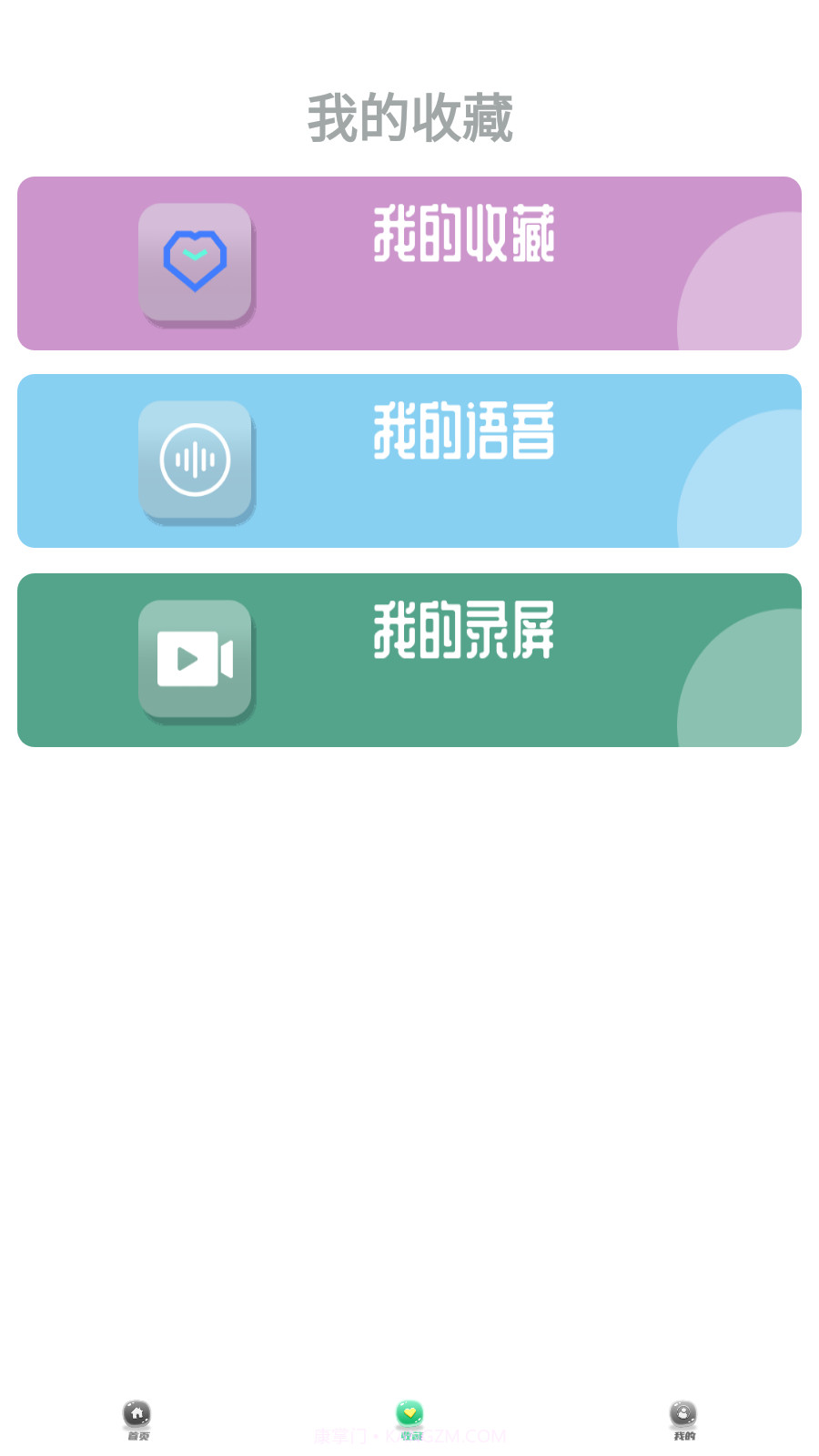The width and height of the screenshot is (819, 1456).
Task: Stay on the 收藏 tab
Action: tap(410, 1420)
